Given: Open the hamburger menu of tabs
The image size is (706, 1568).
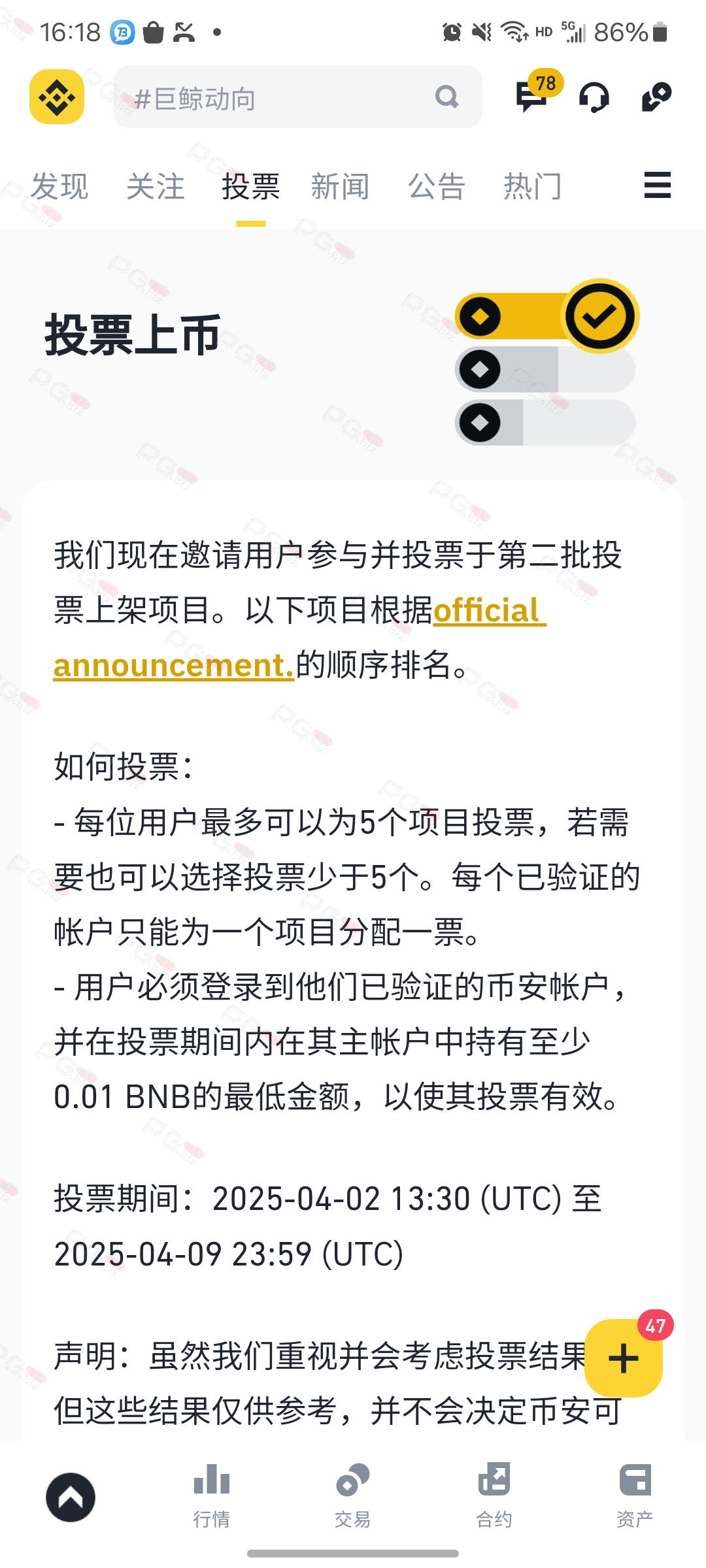Looking at the screenshot, I should [x=657, y=185].
